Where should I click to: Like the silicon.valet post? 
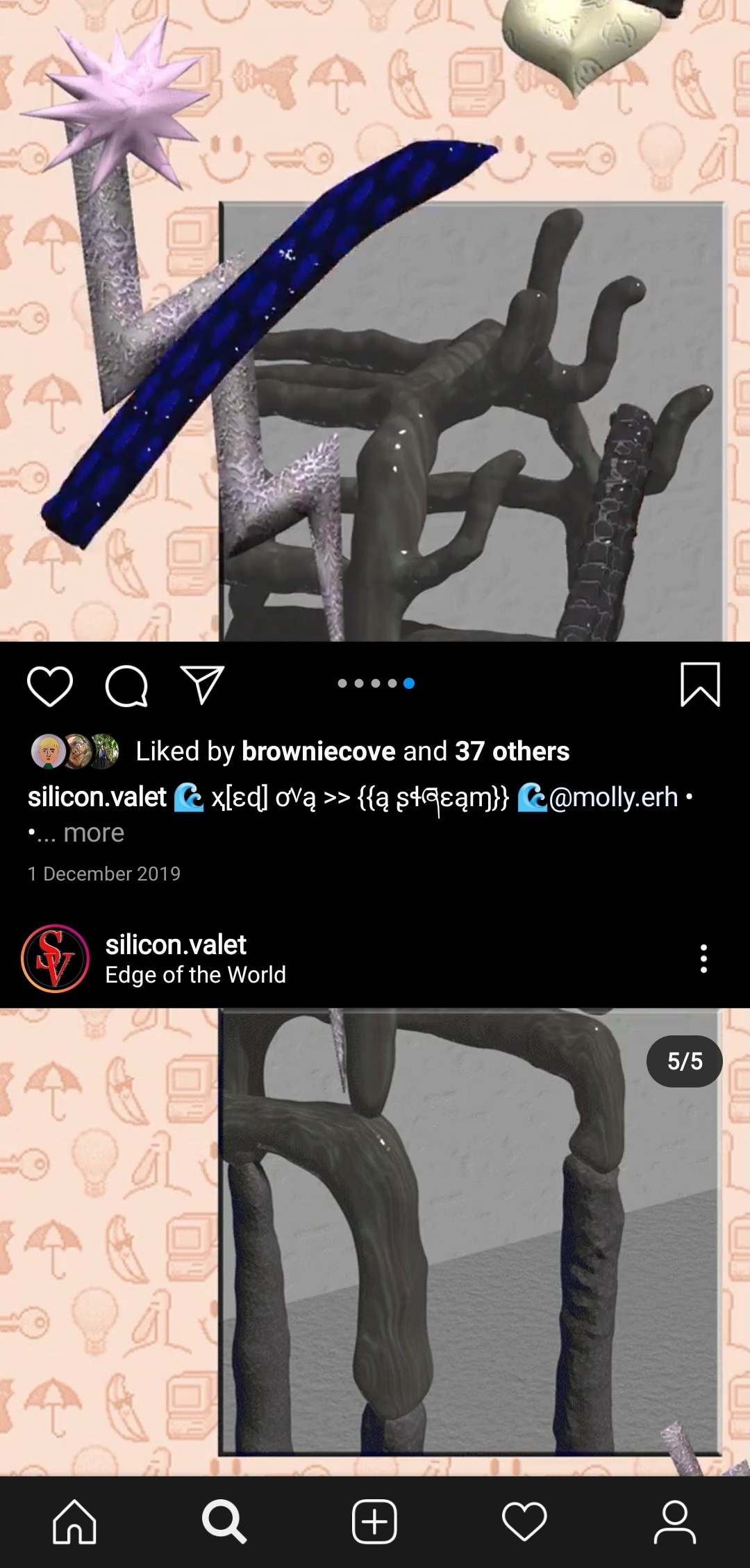coord(50,686)
